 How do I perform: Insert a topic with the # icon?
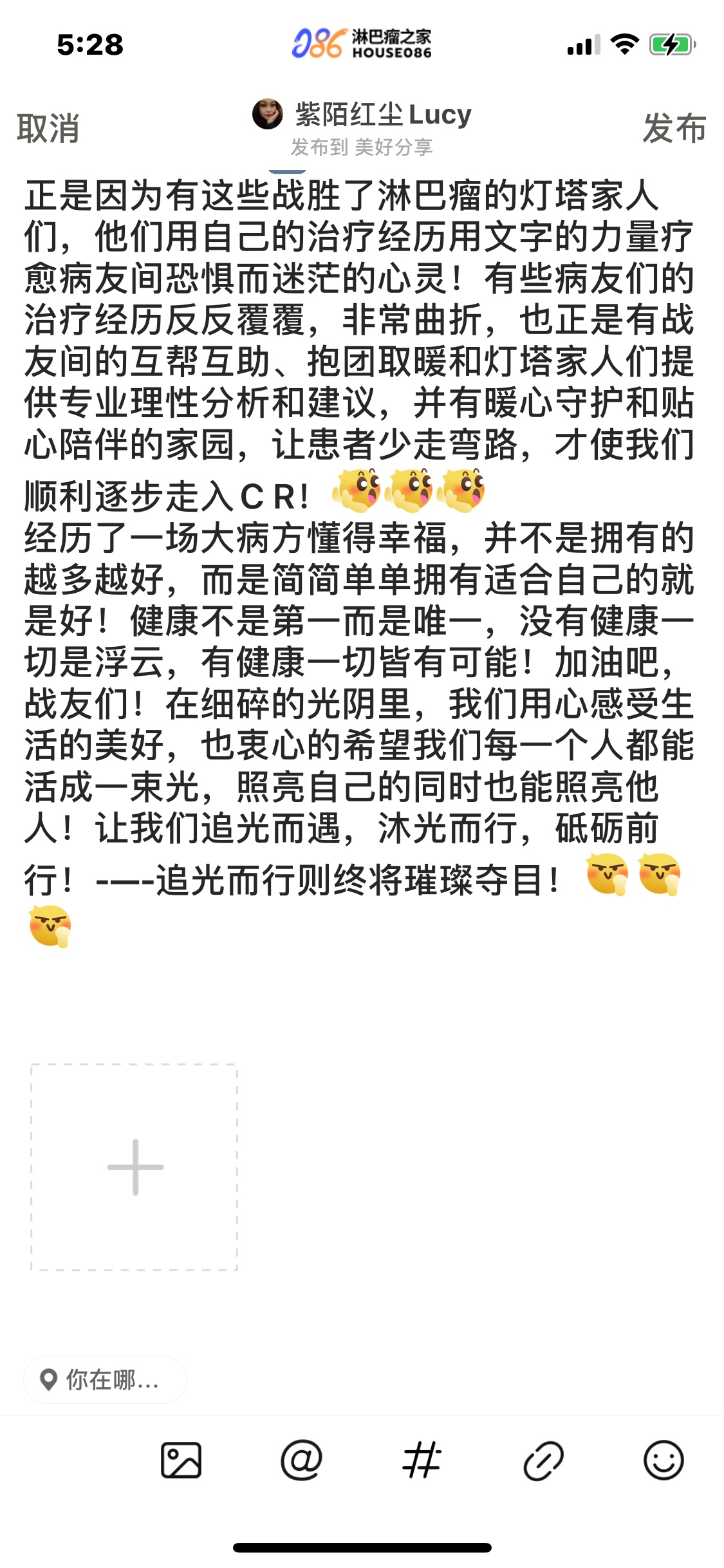[x=422, y=1461]
